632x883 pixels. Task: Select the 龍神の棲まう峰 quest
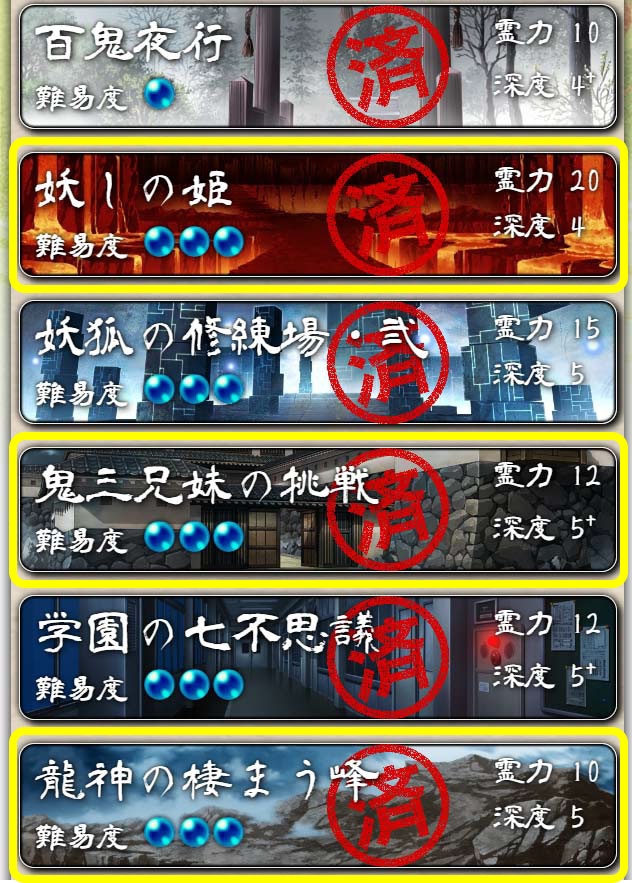click(x=318, y=805)
